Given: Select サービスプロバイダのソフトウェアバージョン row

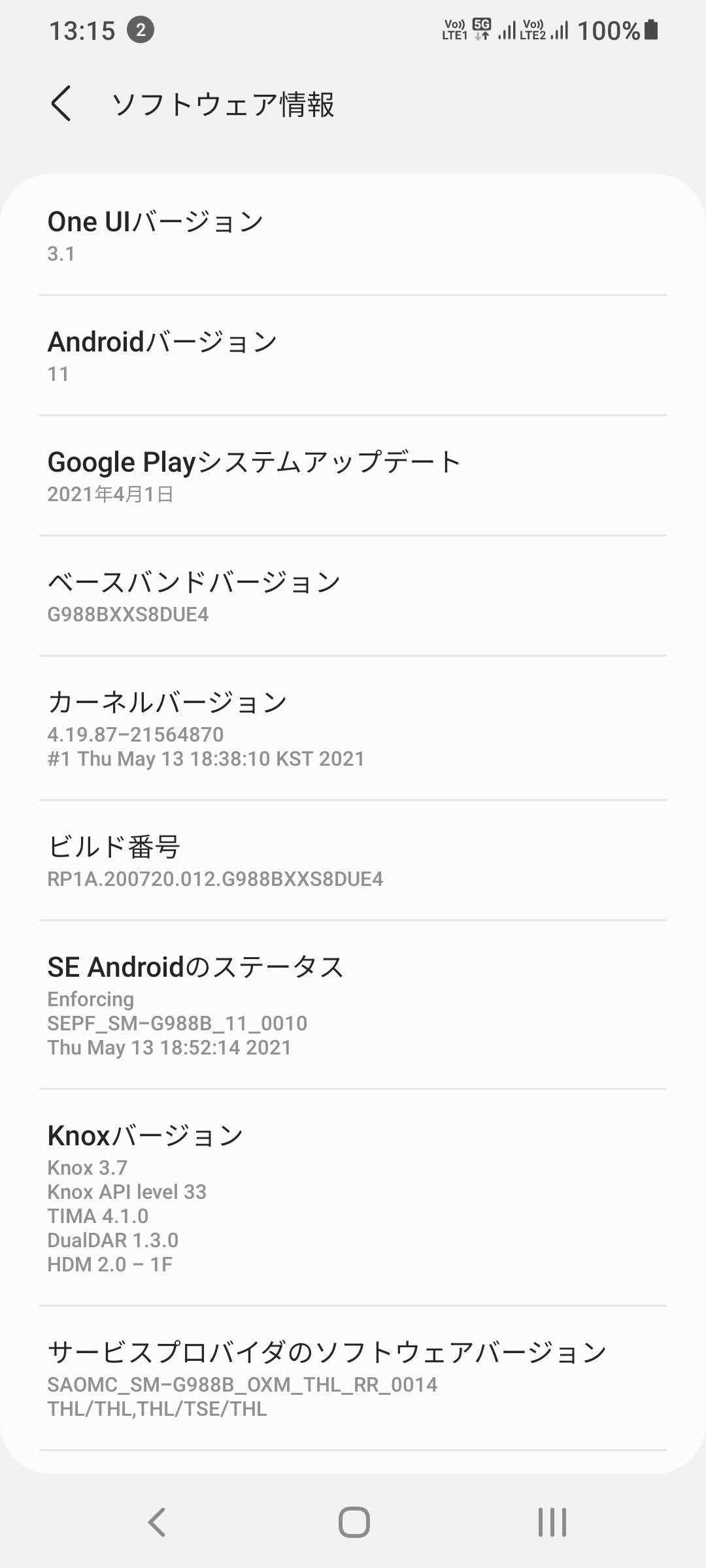Looking at the screenshot, I should tap(353, 1379).
